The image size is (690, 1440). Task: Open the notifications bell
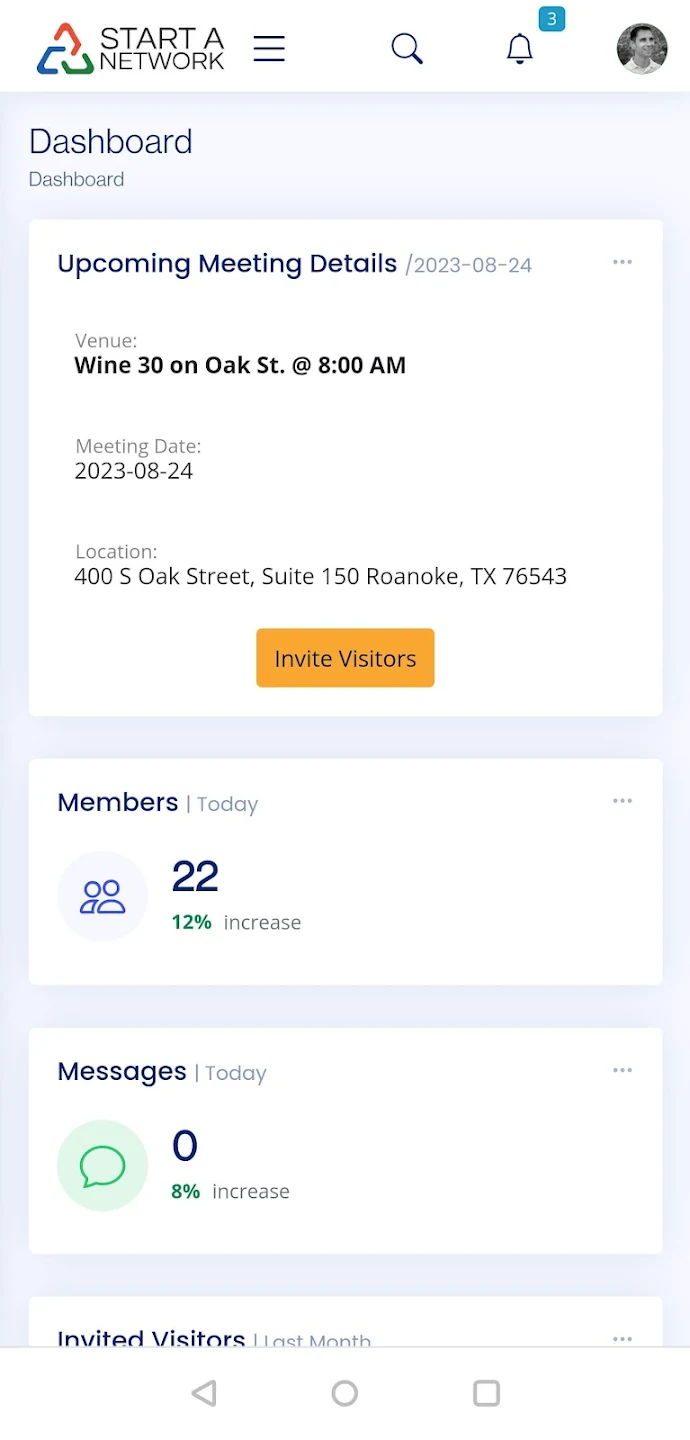point(520,48)
